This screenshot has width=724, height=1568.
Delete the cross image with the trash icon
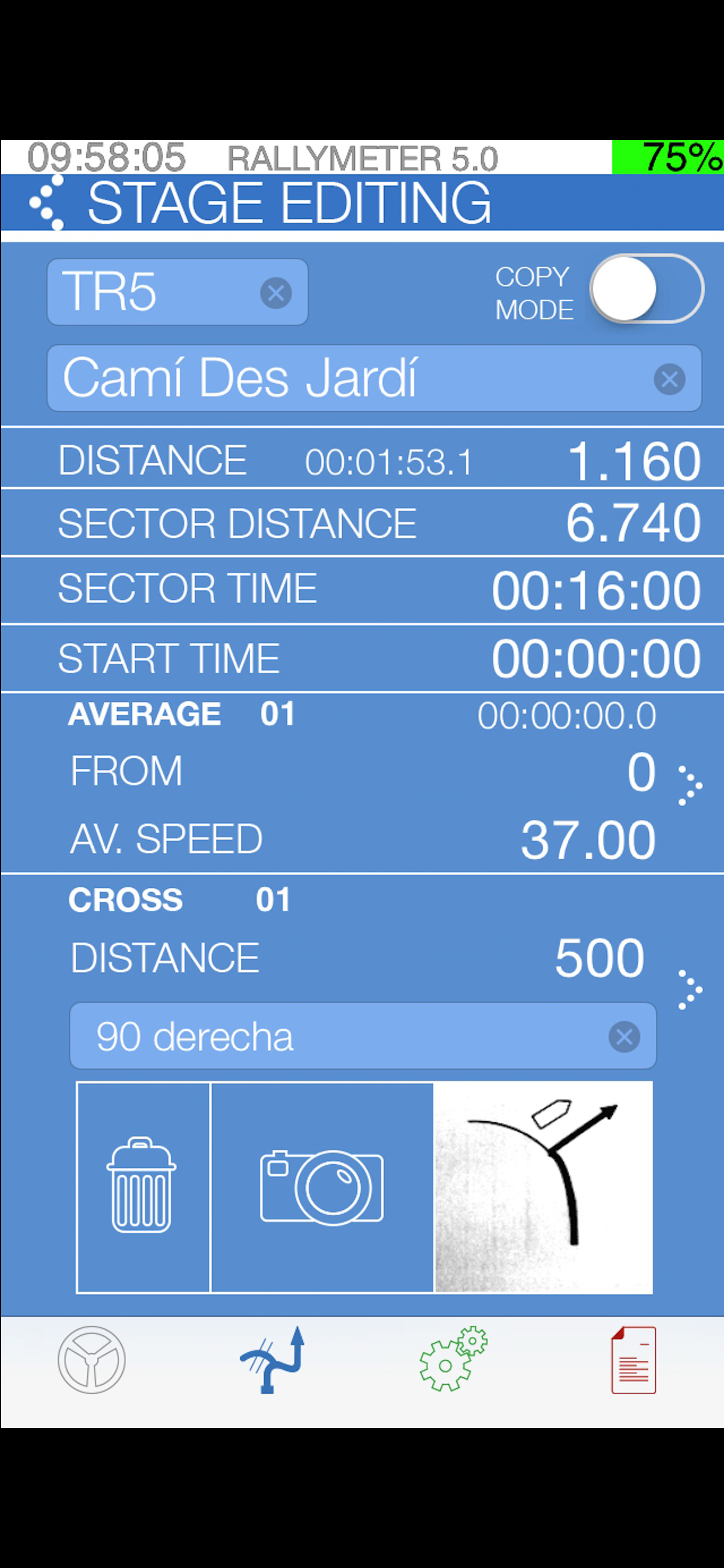[142, 1187]
